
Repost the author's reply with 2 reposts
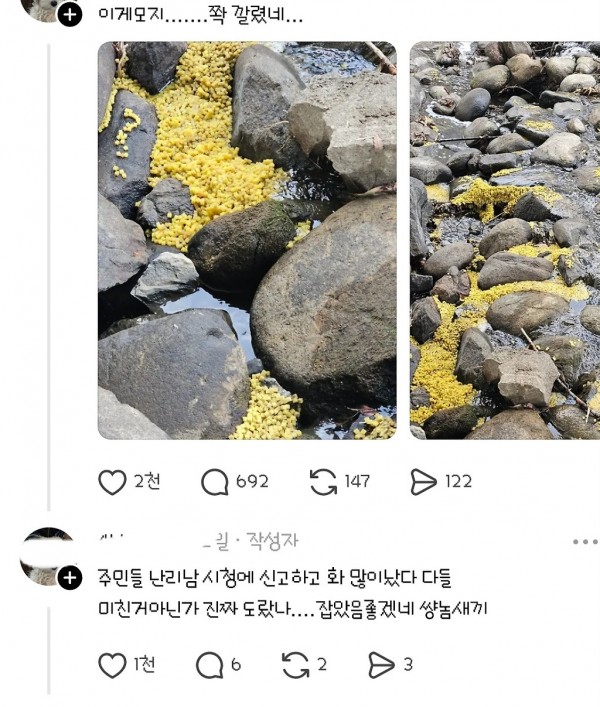295,665
